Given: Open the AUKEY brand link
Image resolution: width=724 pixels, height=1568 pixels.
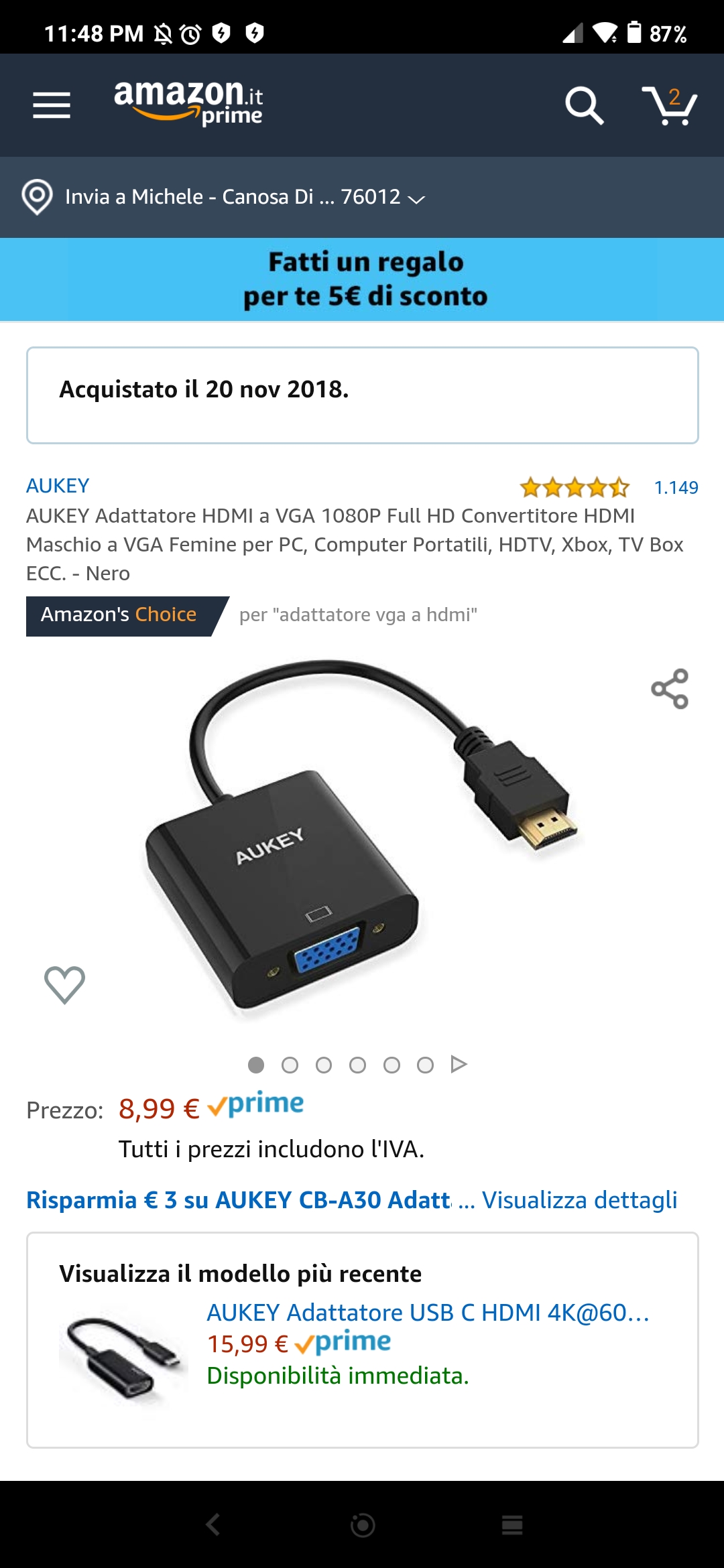Looking at the screenshot, I should point(58,486).
